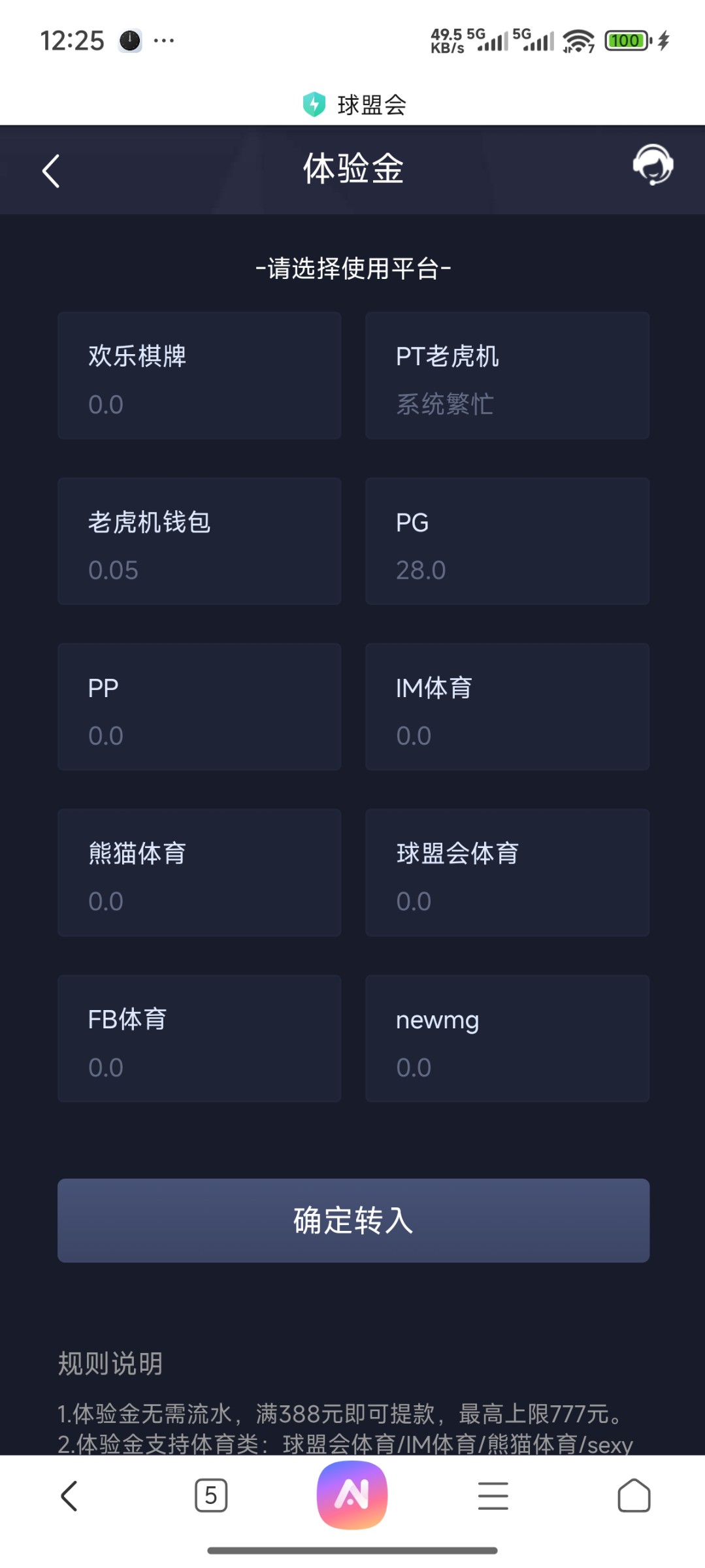Tap the 确定转入 button
The image size is (705, 1568).
(x=353, y=1220)
